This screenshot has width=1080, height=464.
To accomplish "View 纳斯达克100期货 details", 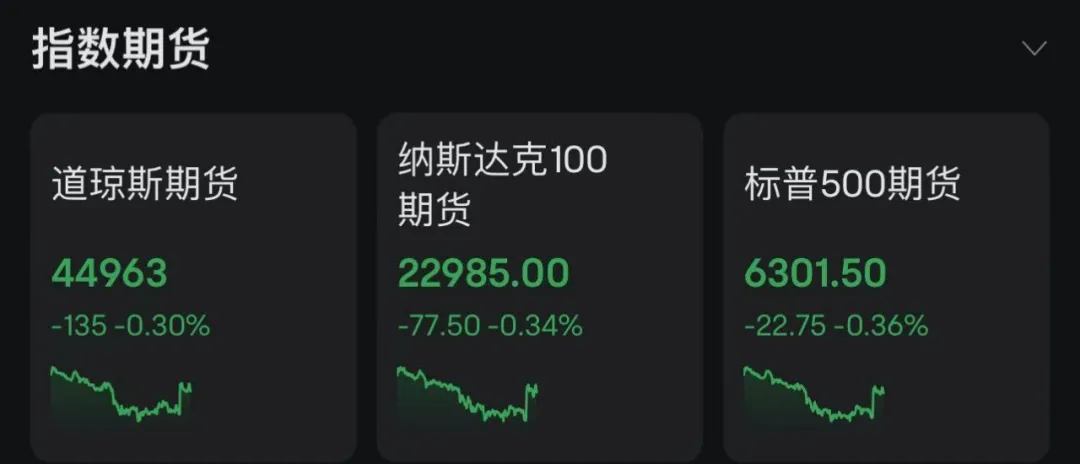I will (x=539, y=285).
